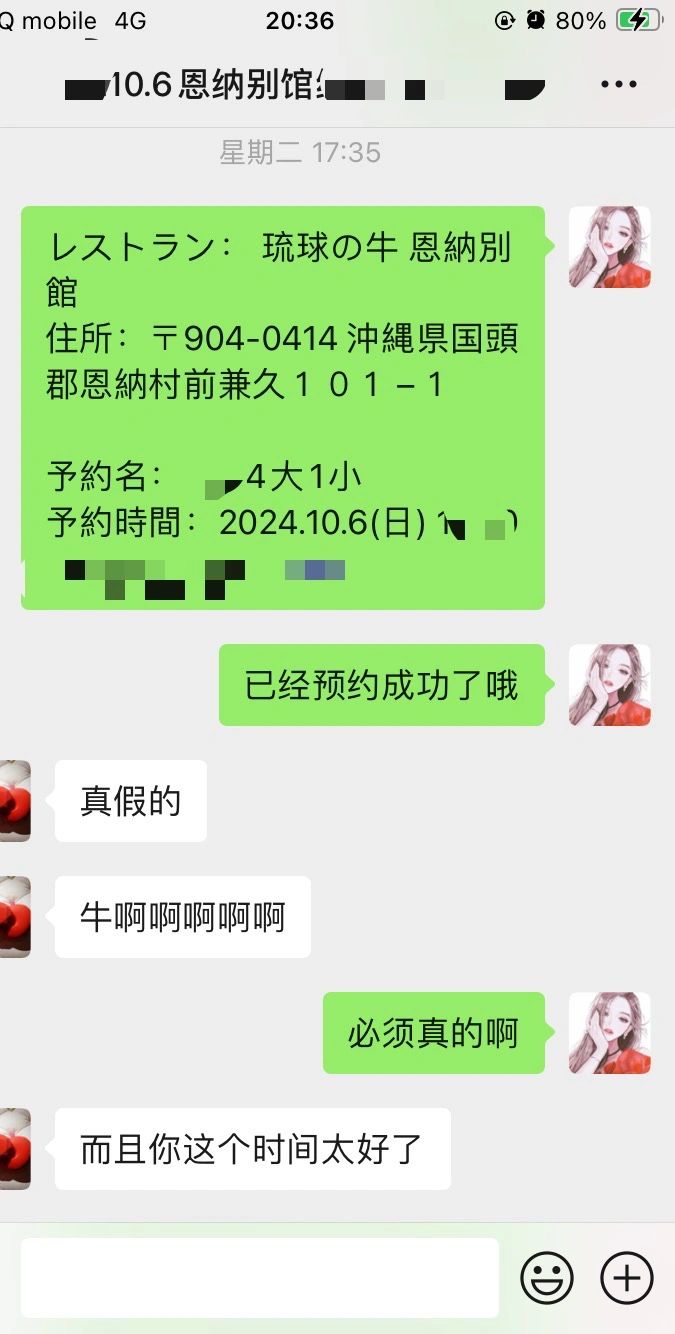Tap sender avatar next to 真假的
The width and height of the screenshot is (675, 1334).
click(x=14, y=800)
